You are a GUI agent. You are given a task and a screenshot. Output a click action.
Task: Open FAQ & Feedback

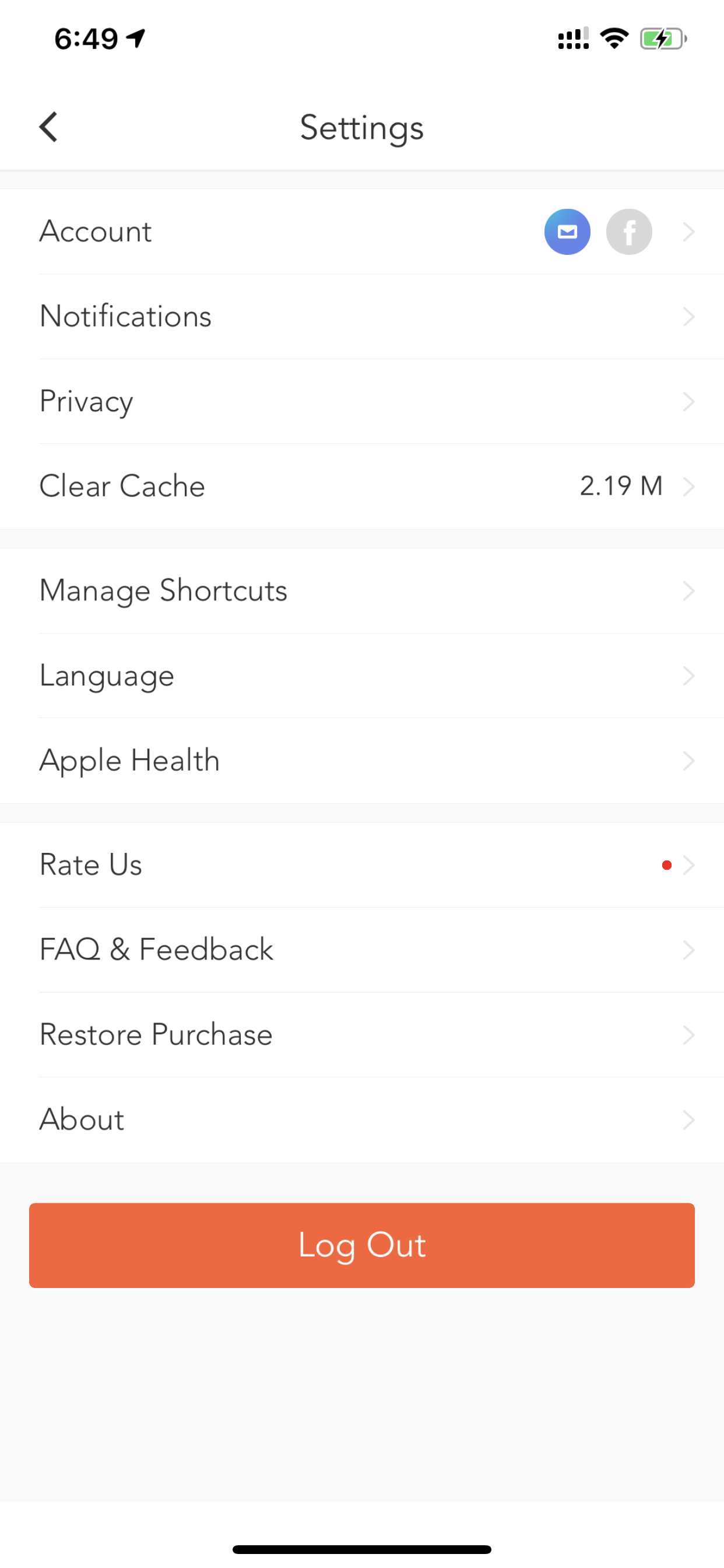pyautogui.click(x=362, y=950)
